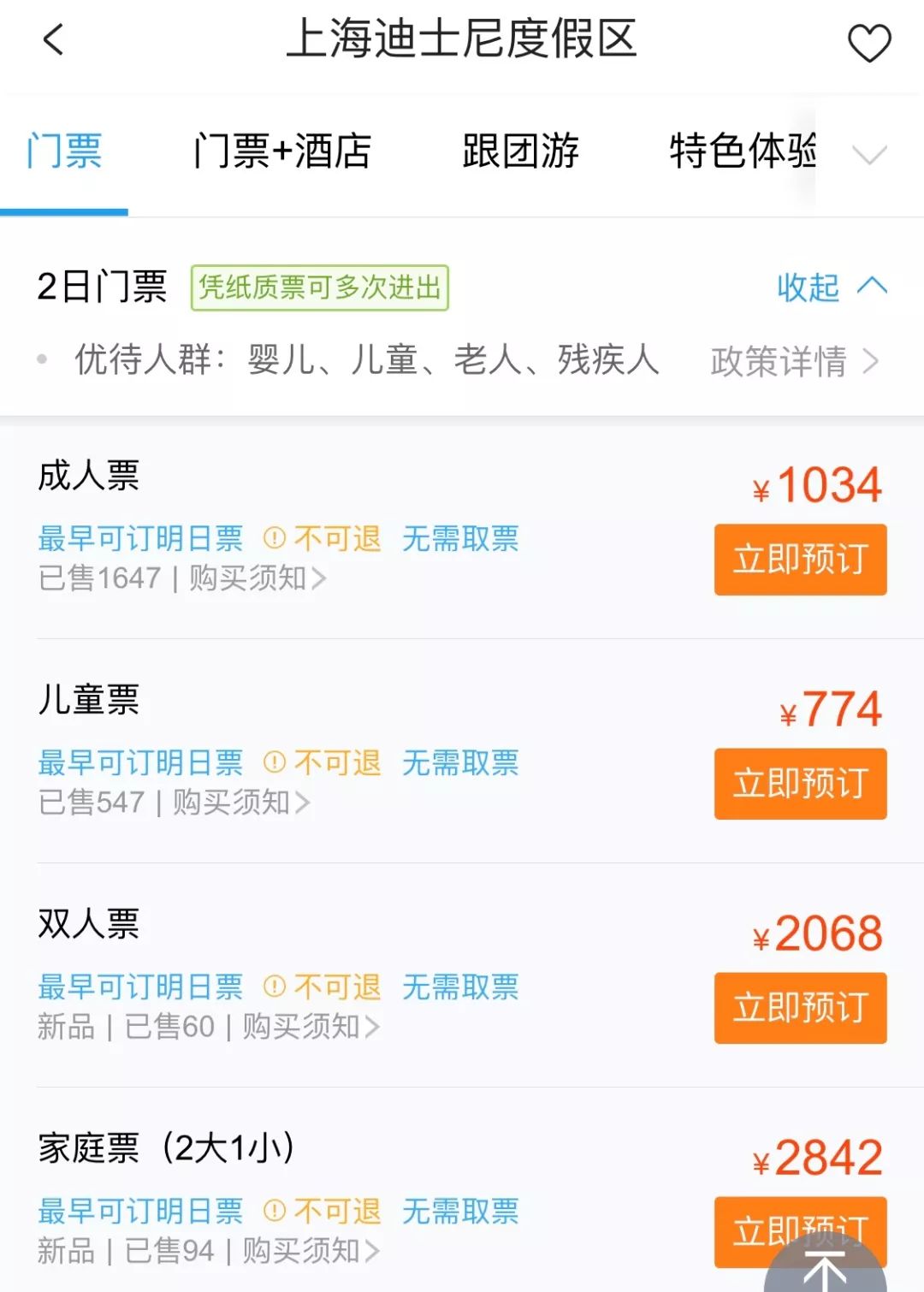The width and height of the screenshot is (924, 1292).
Task: Tap the green 凭纸质票可多次进出 badge
Action: [318, 287]
